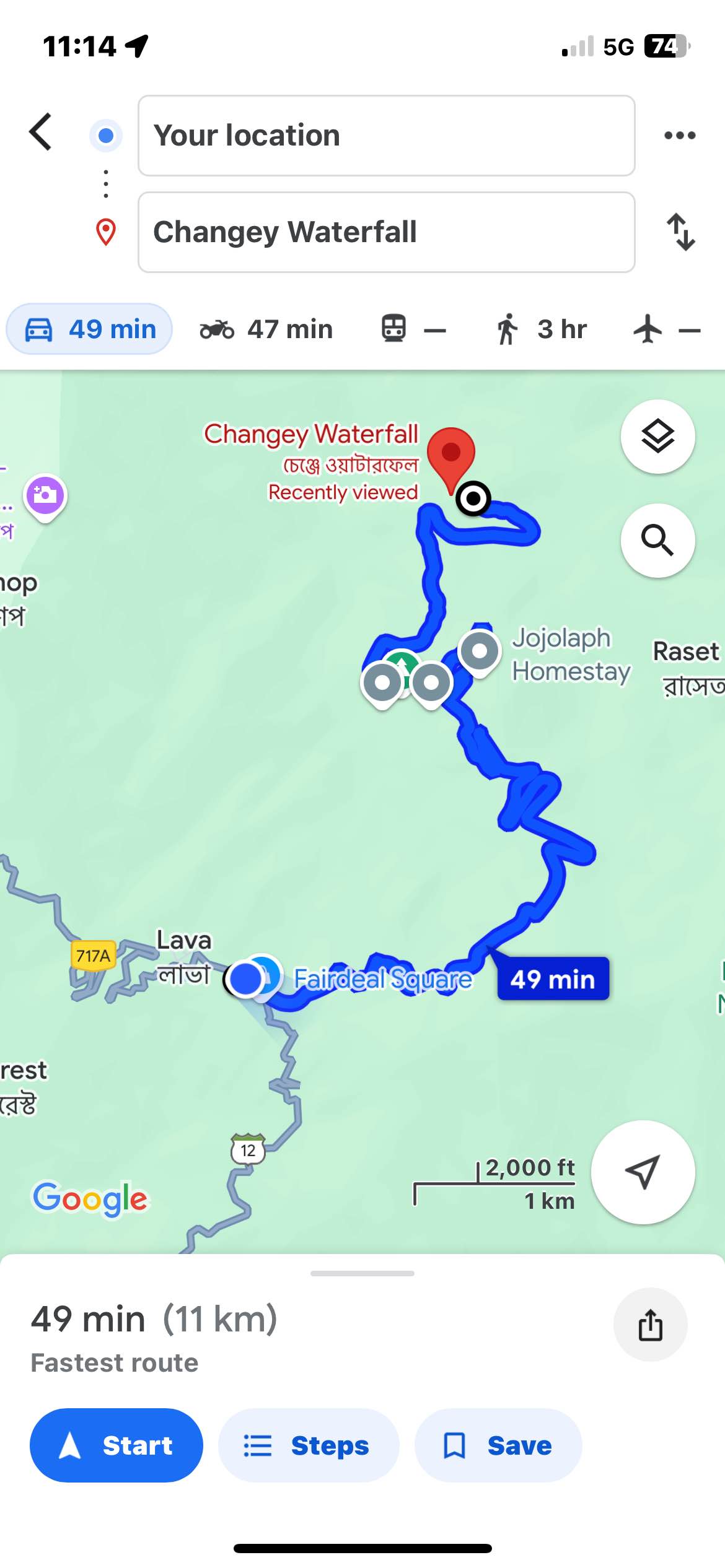
Task: Select the Jojolaph Homestay map marker
Action: 480,651
